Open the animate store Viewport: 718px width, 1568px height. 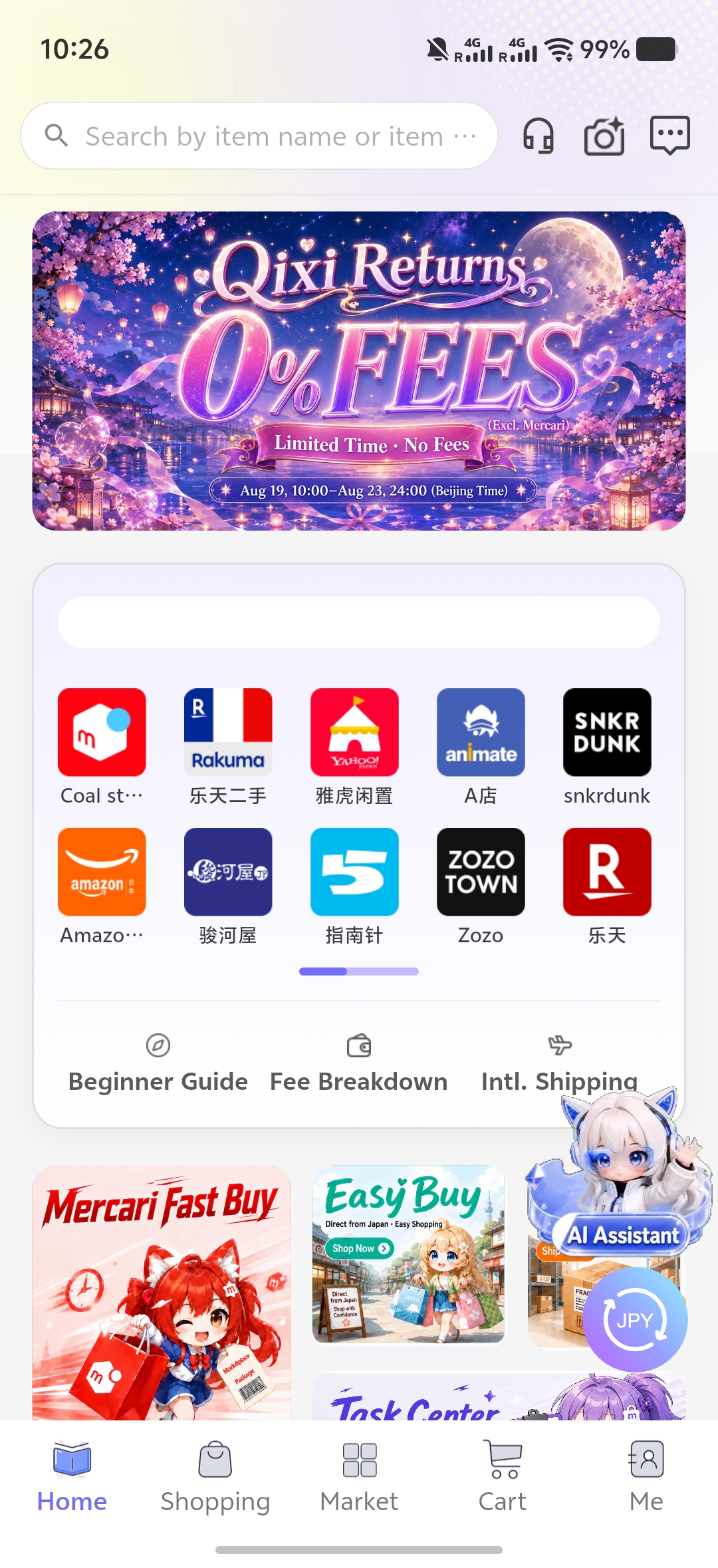click(481, 747)
